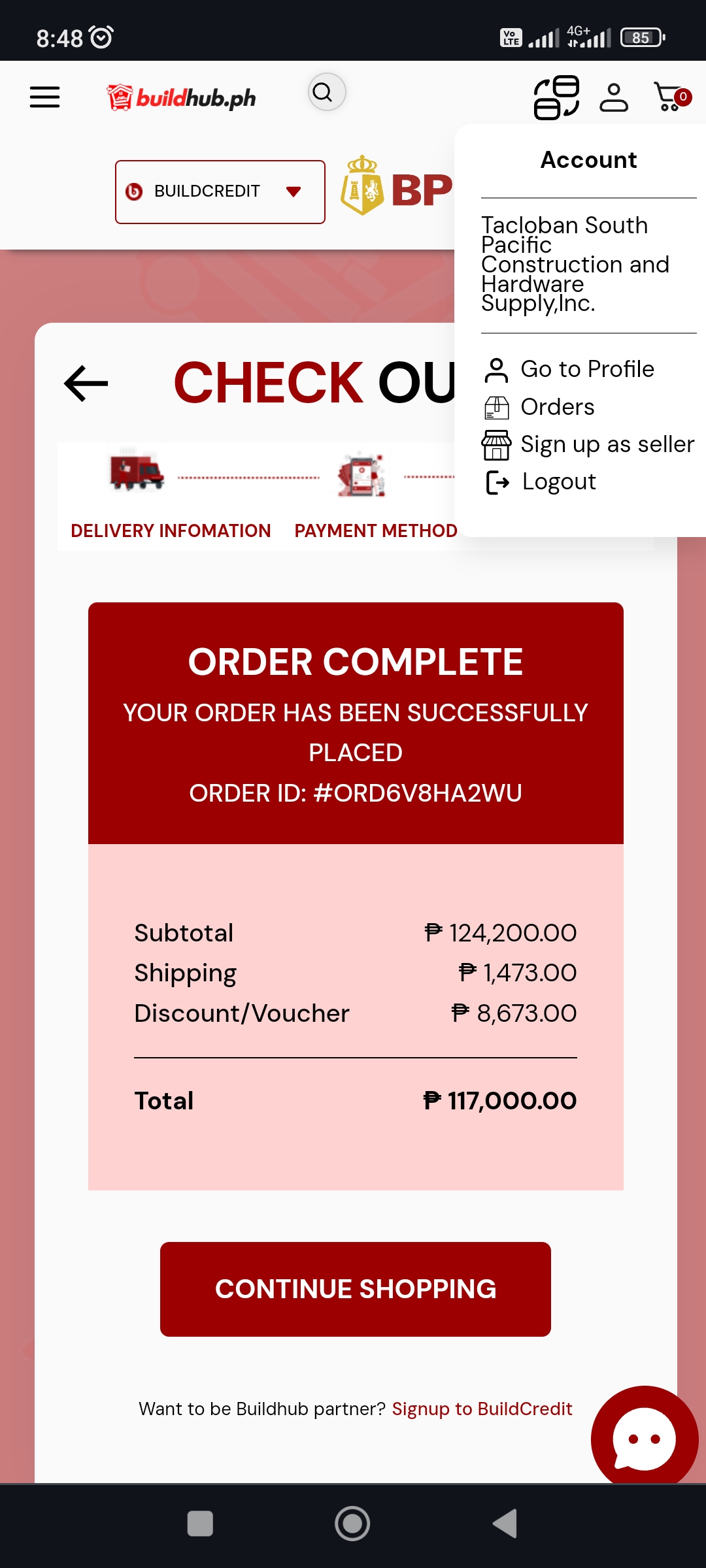The height and width of the screenshot is (1568, 706).
Task: Tap the buildhub.ph logo to go home
Action: 182,97
